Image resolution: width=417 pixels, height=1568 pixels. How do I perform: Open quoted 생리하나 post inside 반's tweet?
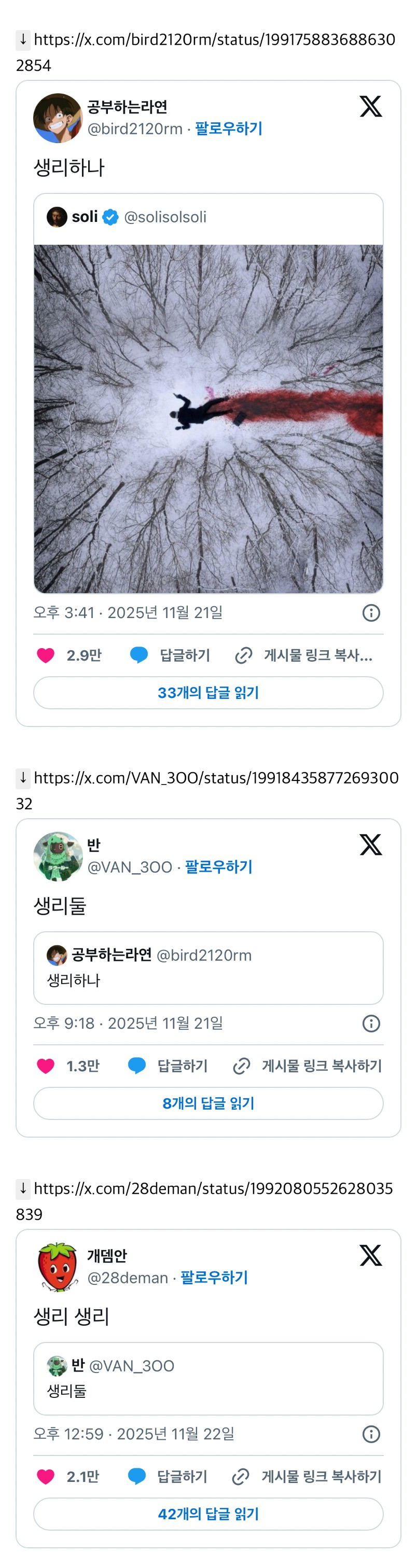pos(208,968)
